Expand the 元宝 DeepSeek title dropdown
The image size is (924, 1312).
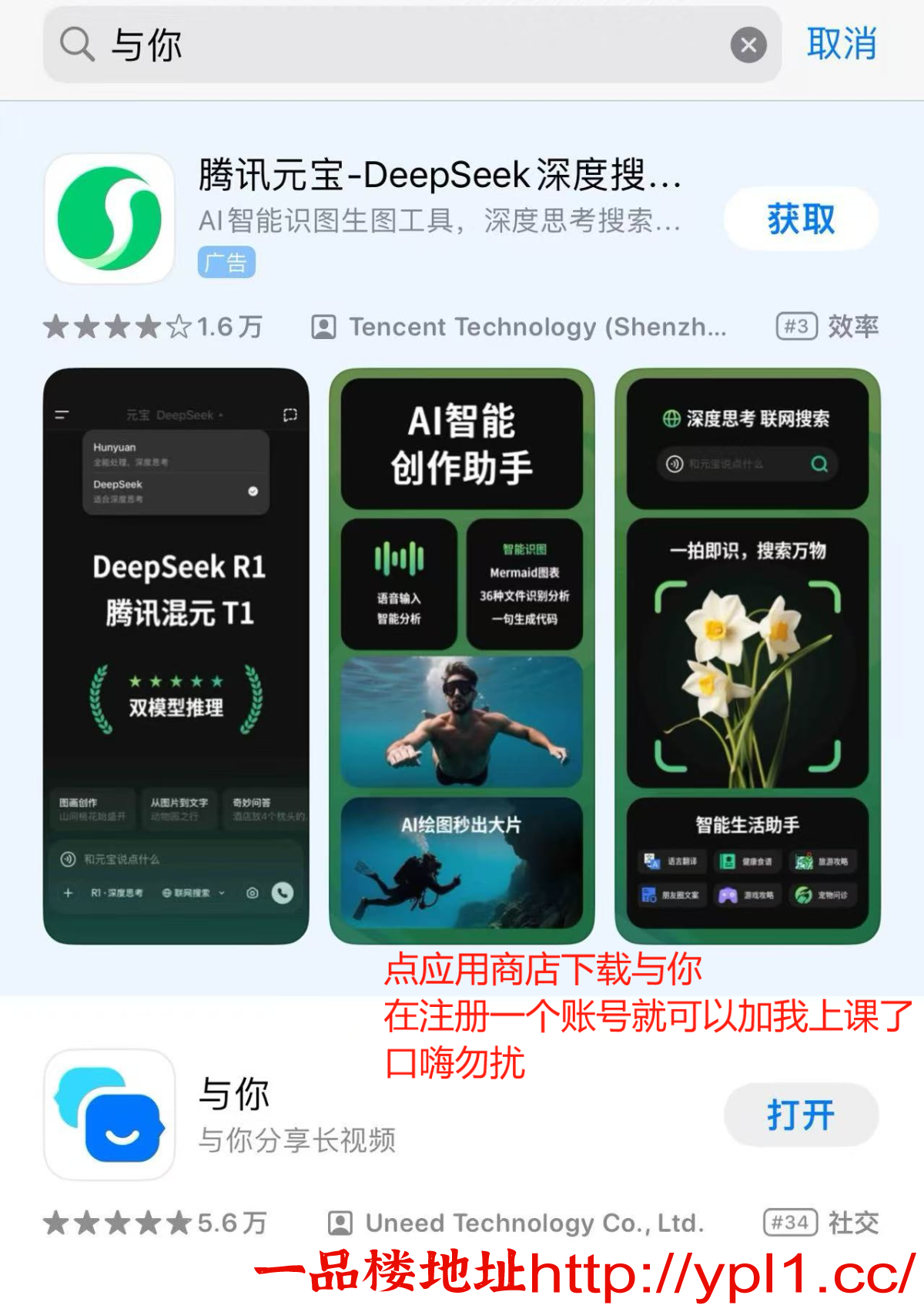pos(176,414)
